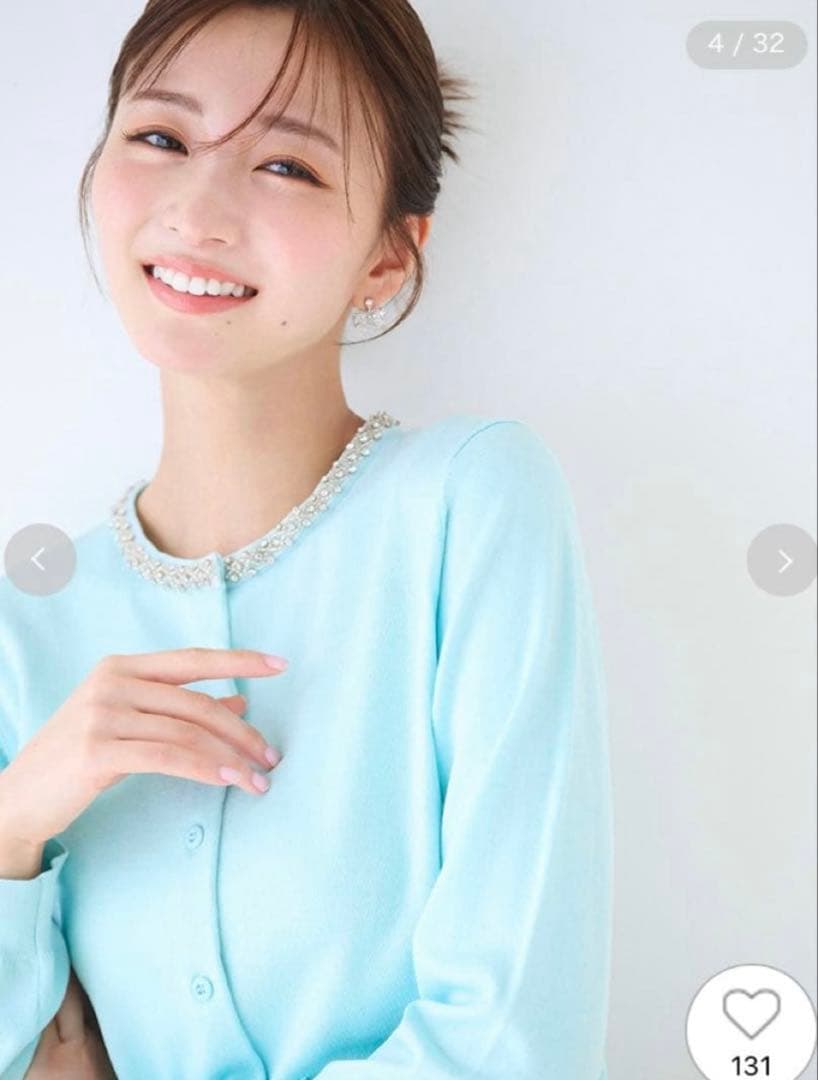The image size is (818, 1080).
Task: Go to the next product photo
Action: [x=782, y=560]
